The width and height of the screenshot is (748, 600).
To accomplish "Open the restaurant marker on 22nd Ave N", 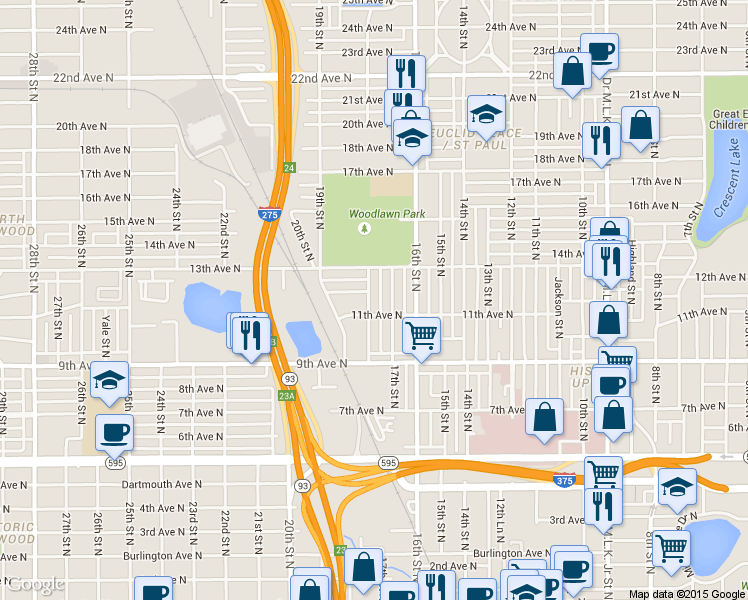I will click(x=407, y=73).
